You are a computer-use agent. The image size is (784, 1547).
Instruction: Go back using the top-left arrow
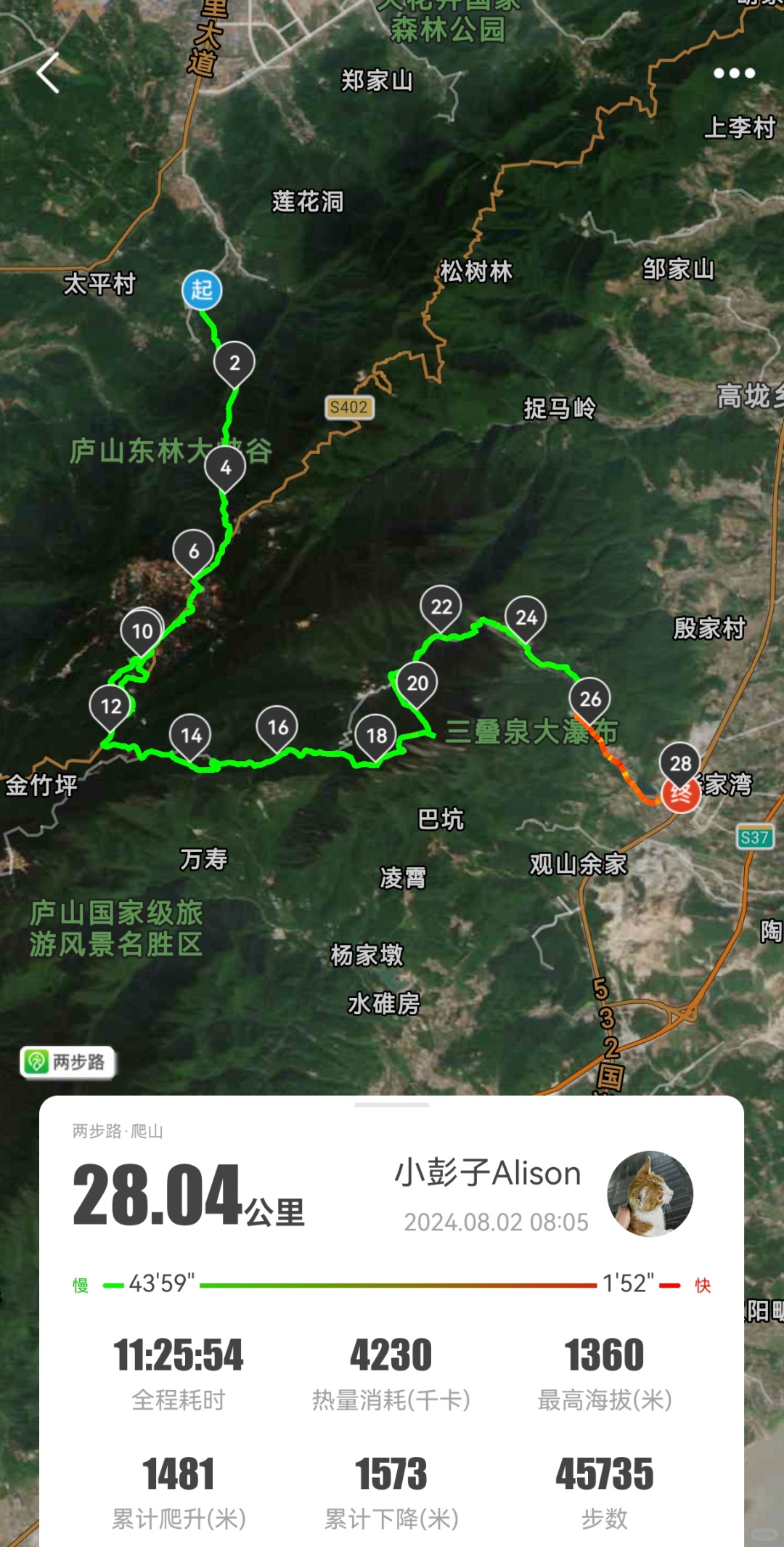pos(48,73)
